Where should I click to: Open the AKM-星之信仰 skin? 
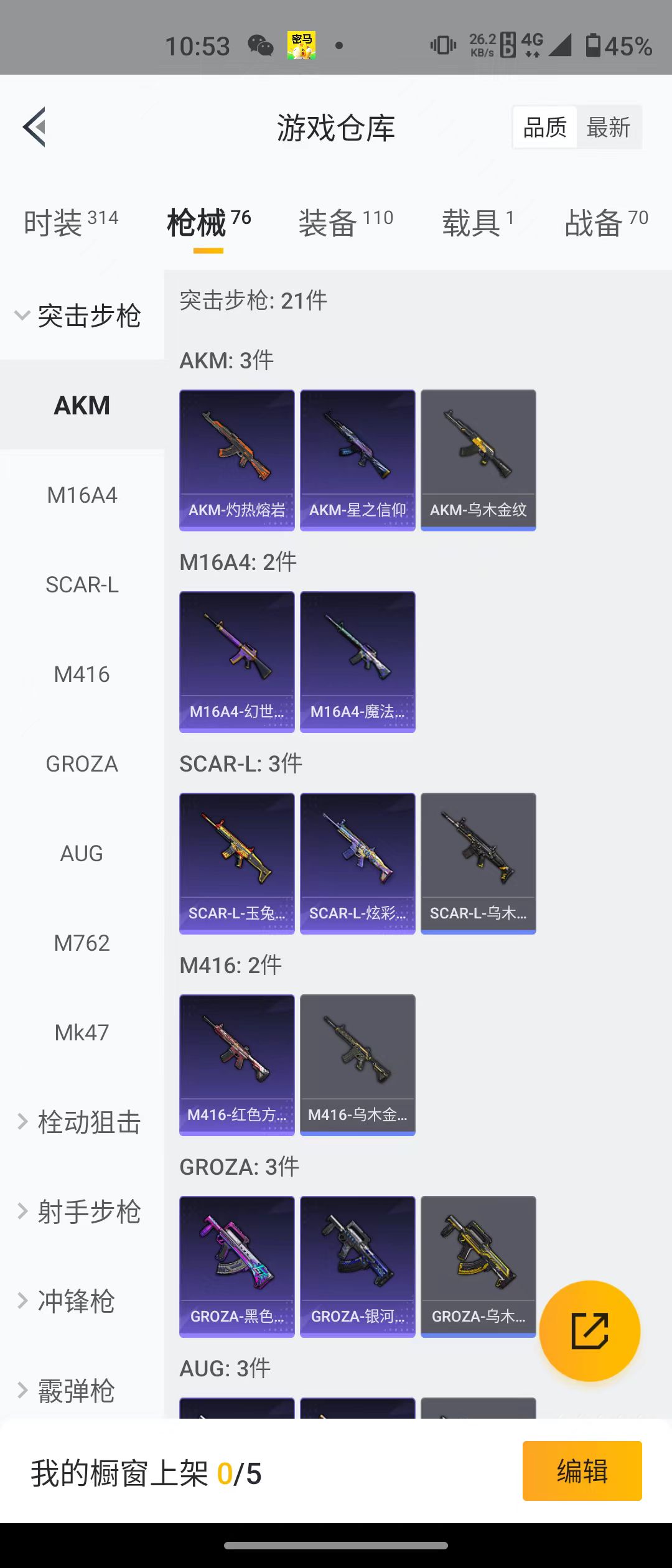(x=357, y=460)
